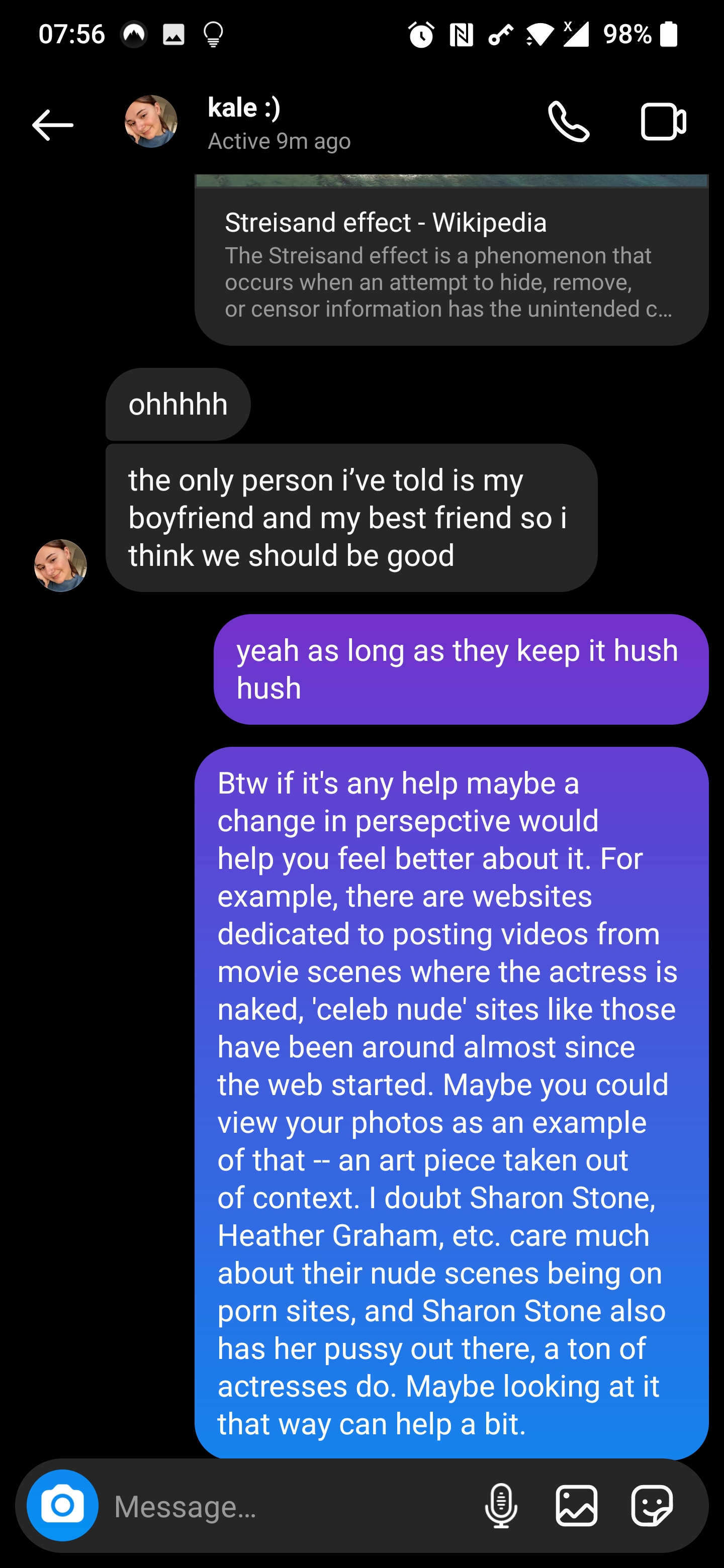Open kale's profile from the header
Screen dimensions: 724x1568
[243, 122]
